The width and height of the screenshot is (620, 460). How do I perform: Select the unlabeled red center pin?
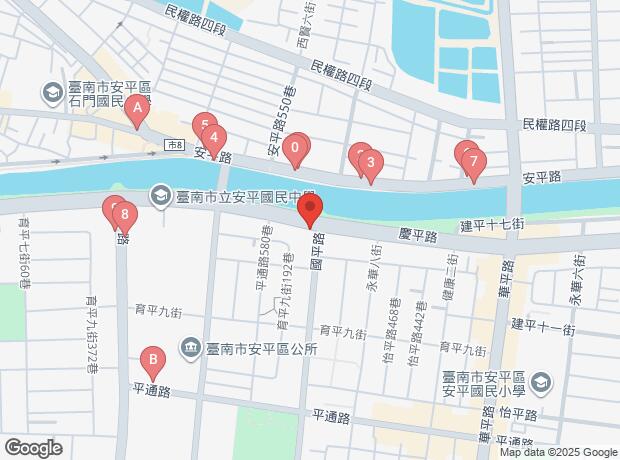coord(310,211)
